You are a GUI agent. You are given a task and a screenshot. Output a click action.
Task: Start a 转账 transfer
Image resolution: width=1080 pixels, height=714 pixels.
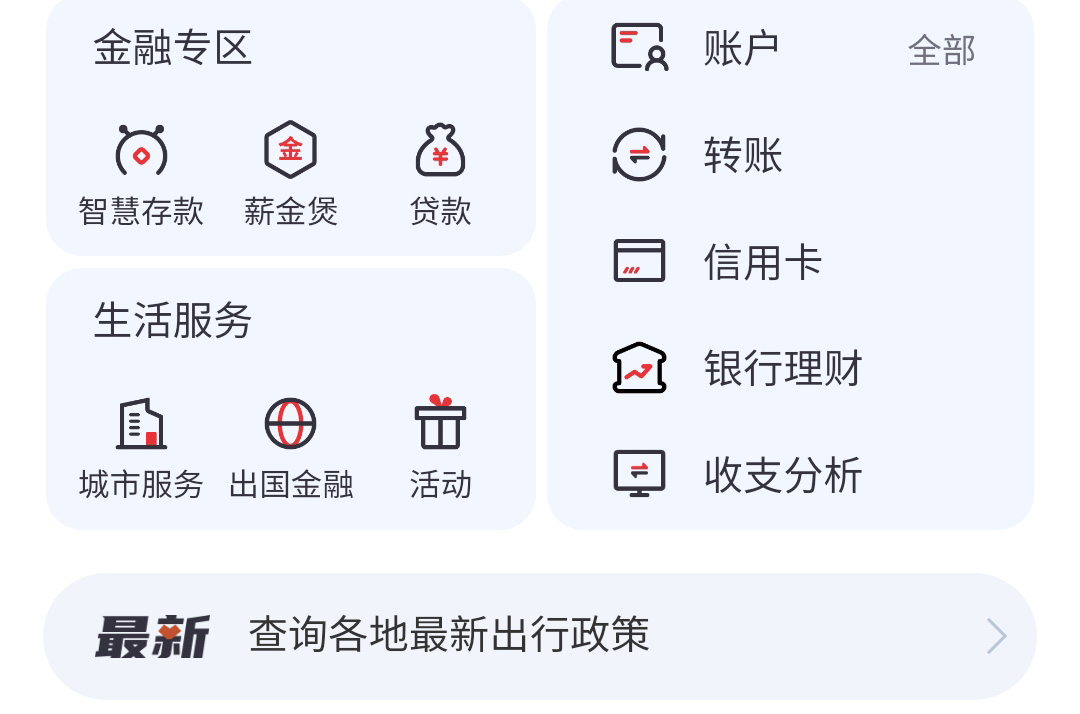point(742,155)
